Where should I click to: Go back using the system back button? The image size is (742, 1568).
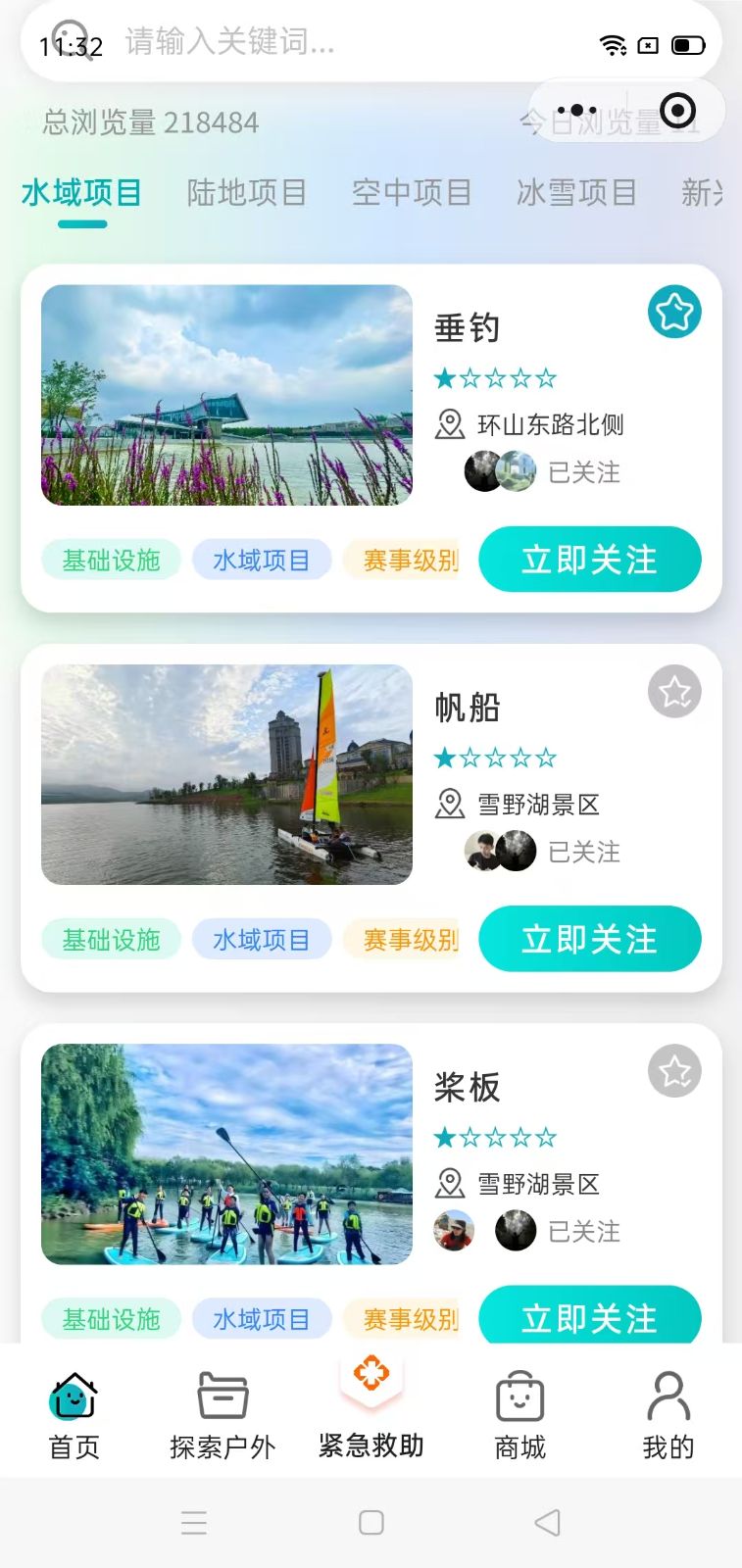click(547, 1522)
